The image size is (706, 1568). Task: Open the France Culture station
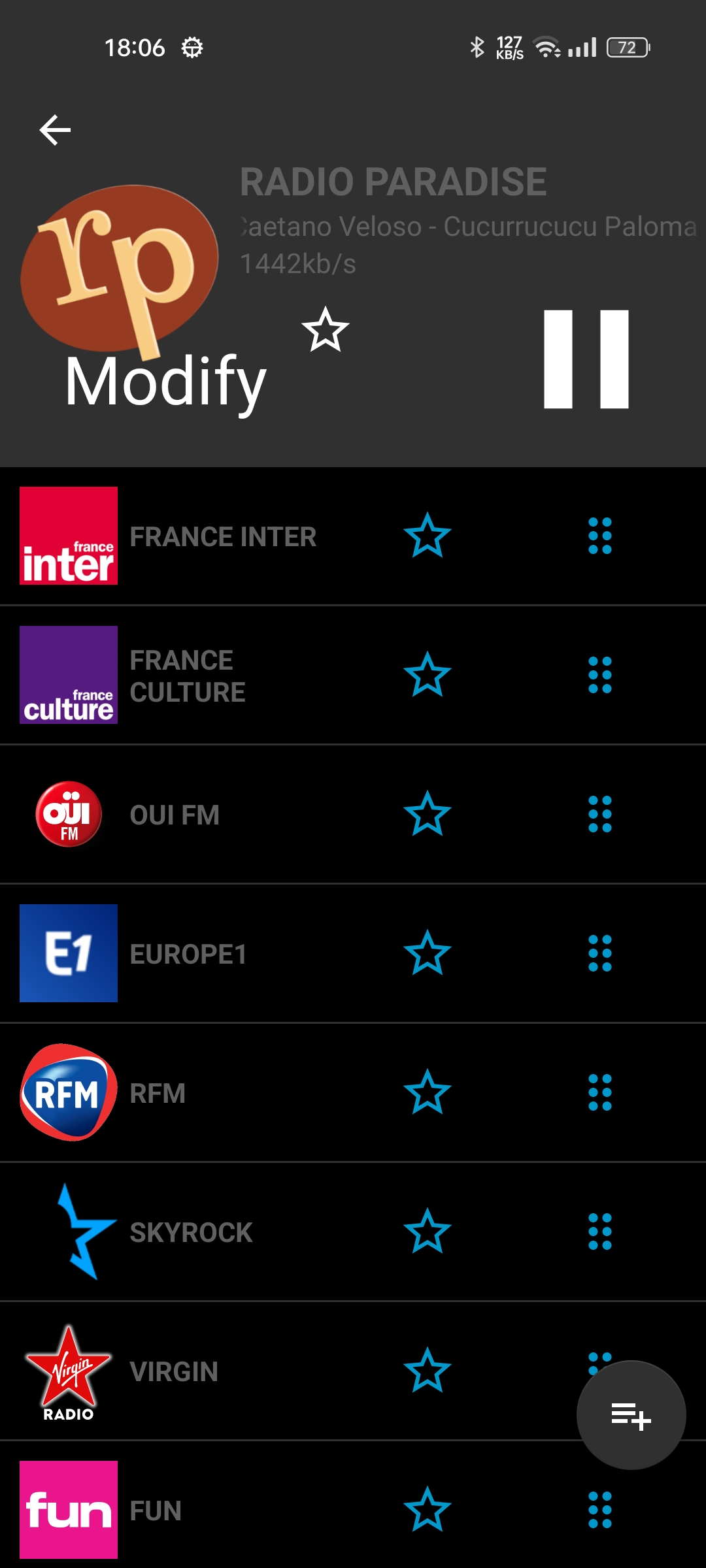188,676
